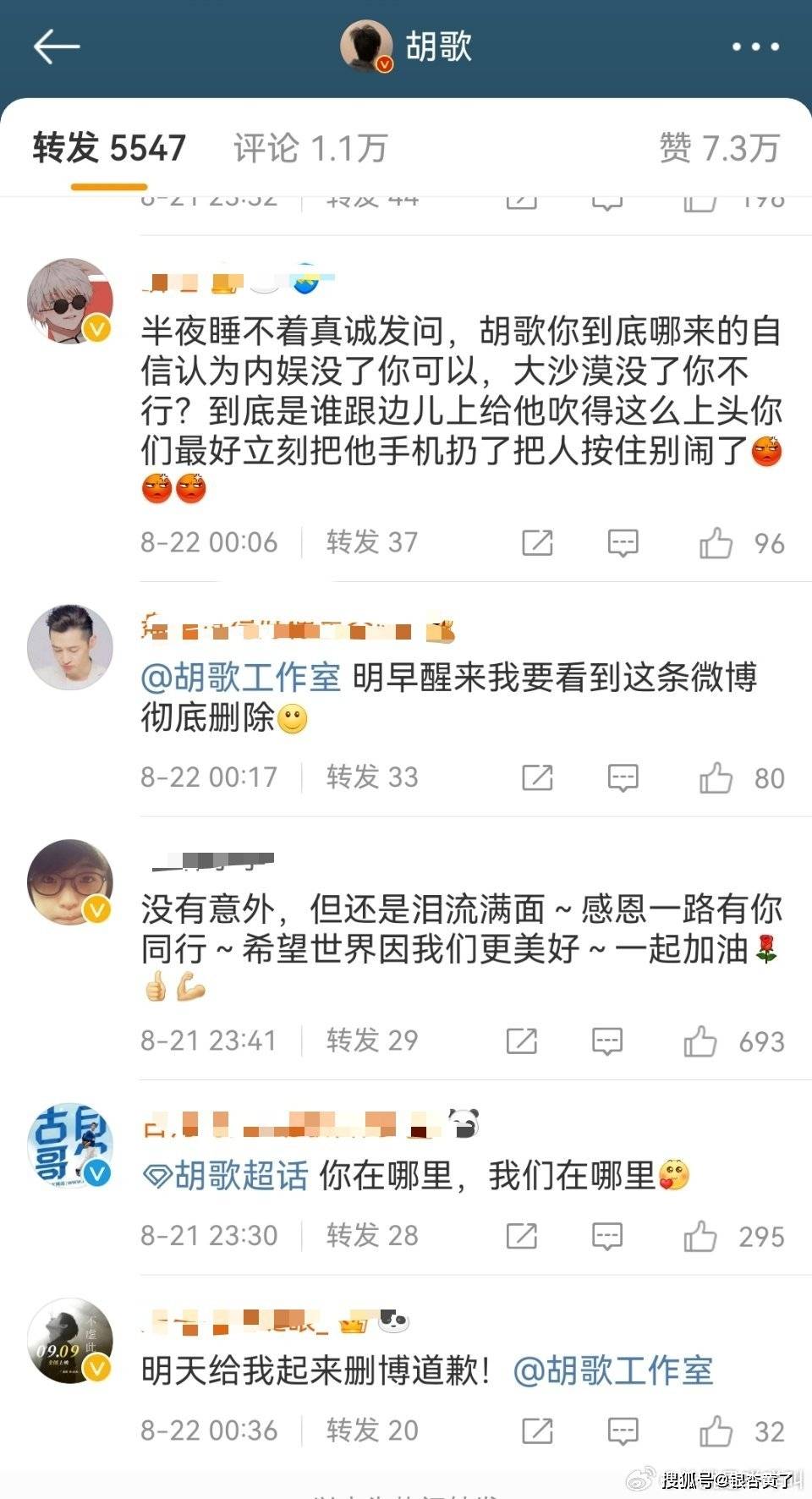Viewport: 812px width, 1499px height.
Task: View 转发 37 under the 8-22 00:06 post
Action: pyautogui.click(x=372, y=542)
